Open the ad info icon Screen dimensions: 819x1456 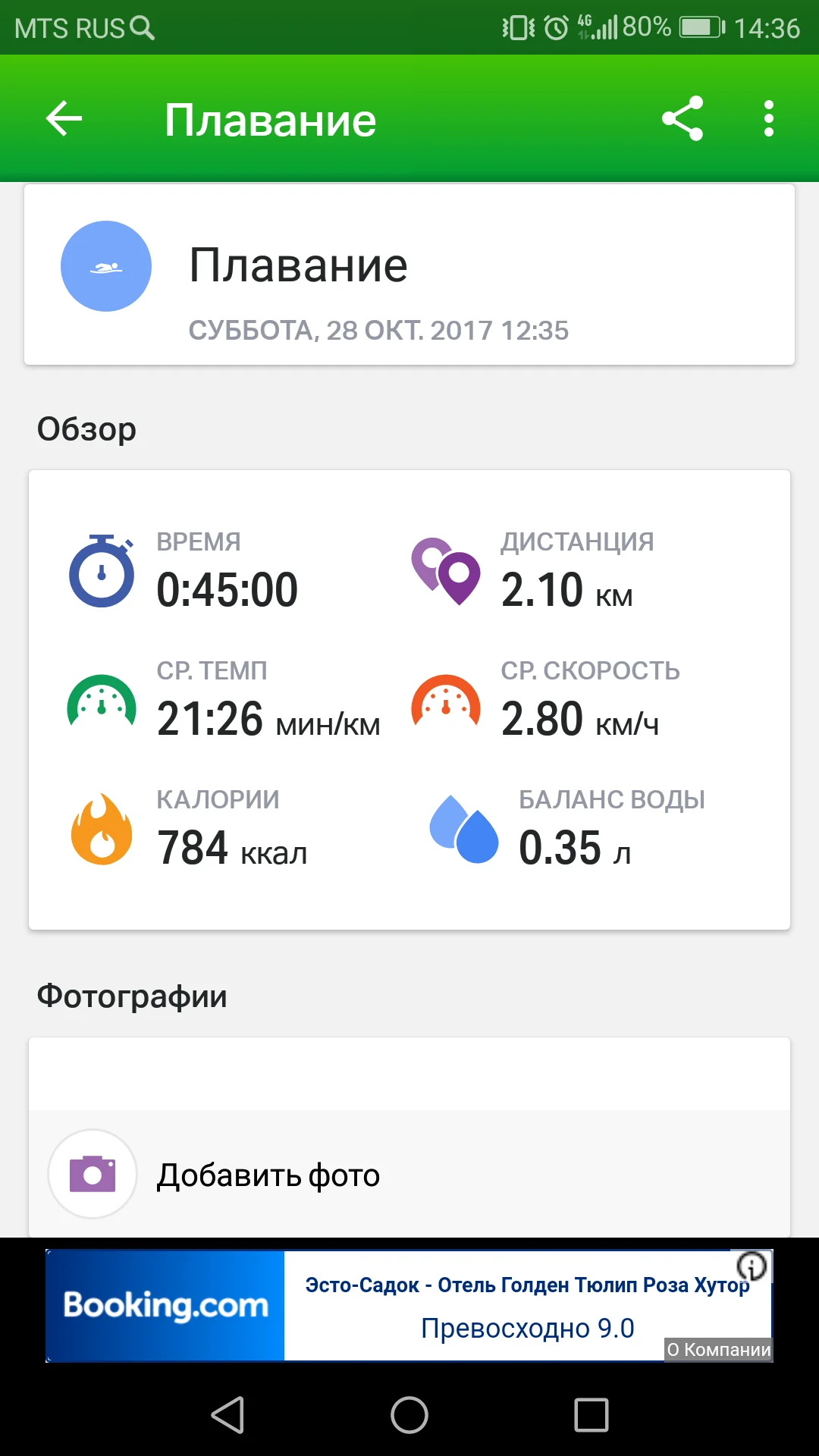coord(752,1266)
